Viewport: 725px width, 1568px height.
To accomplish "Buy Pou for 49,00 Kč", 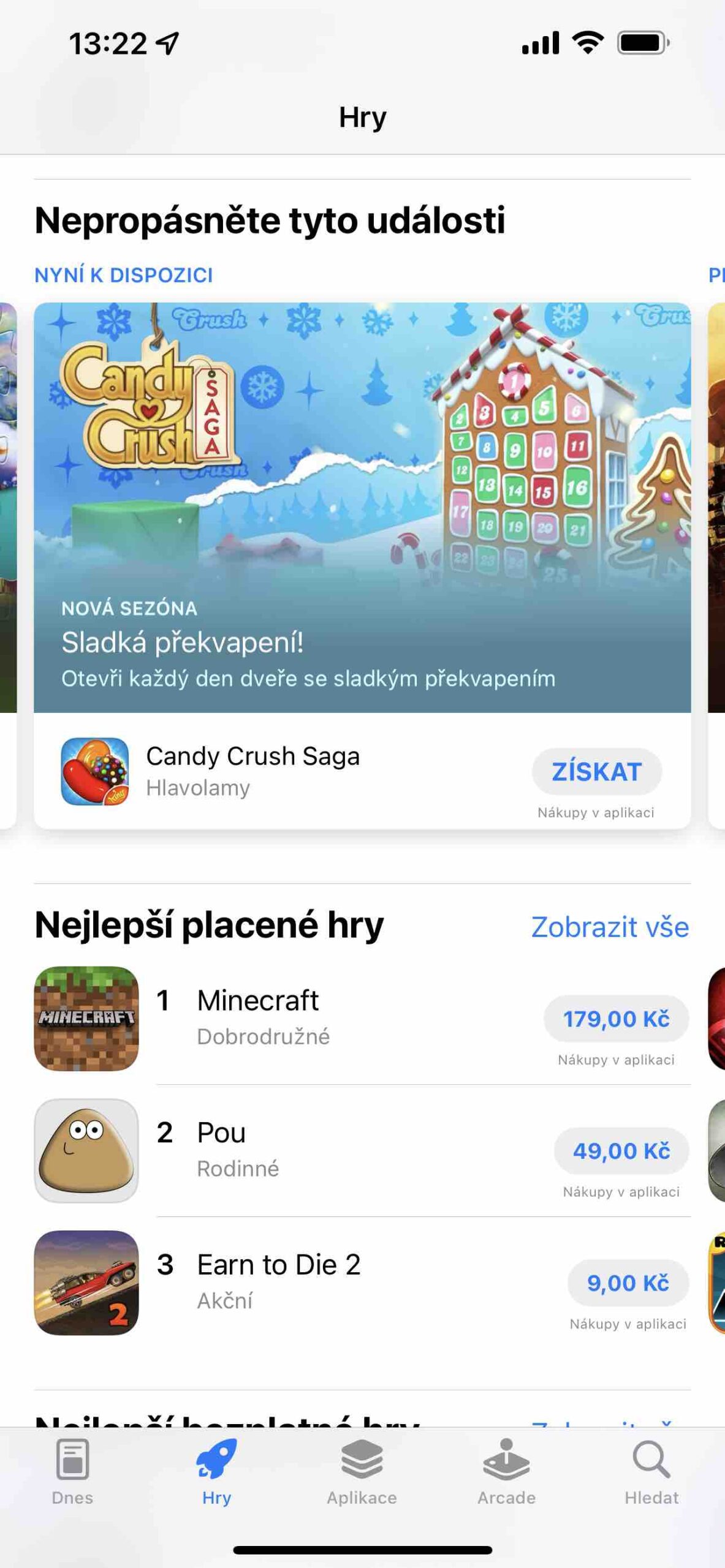I will click(621, 1151).
